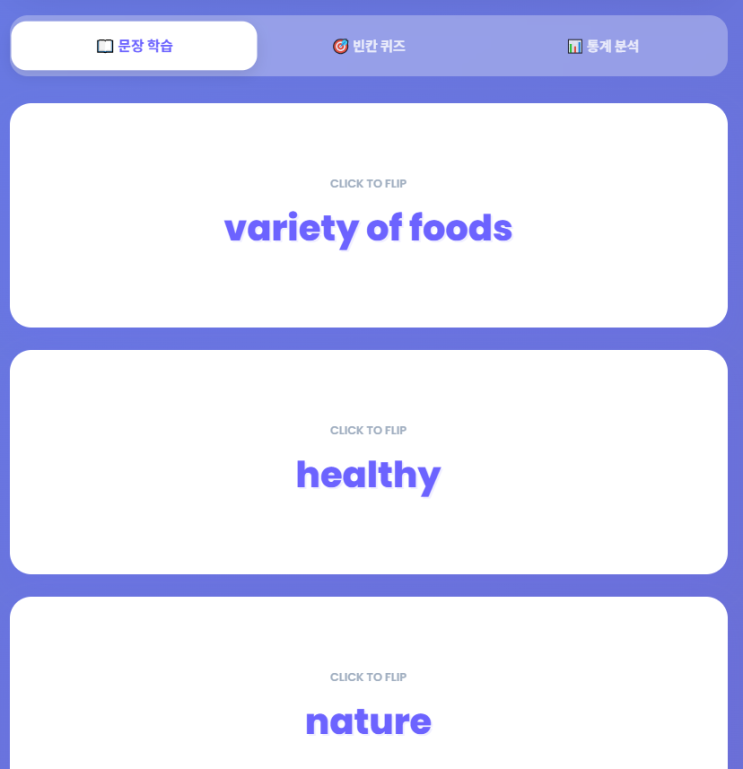
Task: Flip the 'variety of foods' card
Action: (368, 216)
